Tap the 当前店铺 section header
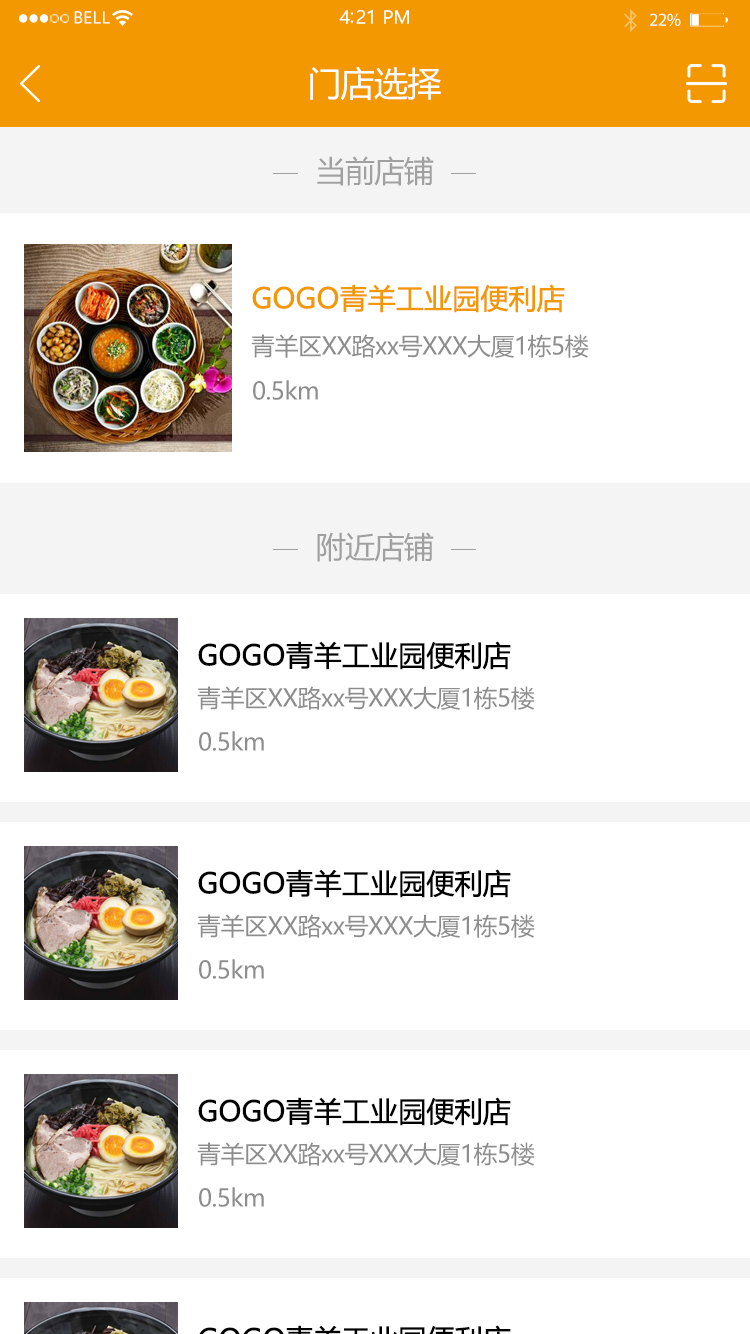 pos(375,171)
